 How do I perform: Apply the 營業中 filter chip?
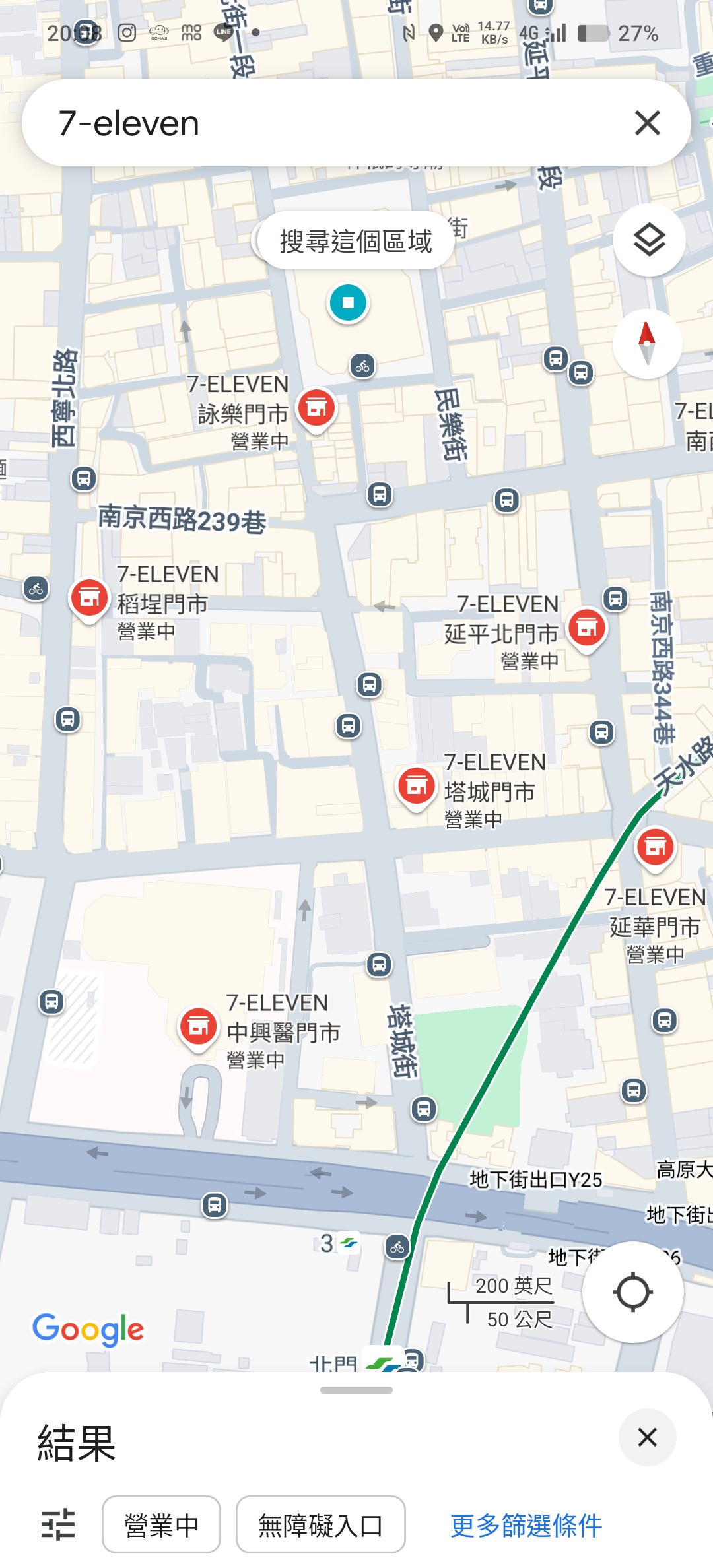pos(161,1524)
